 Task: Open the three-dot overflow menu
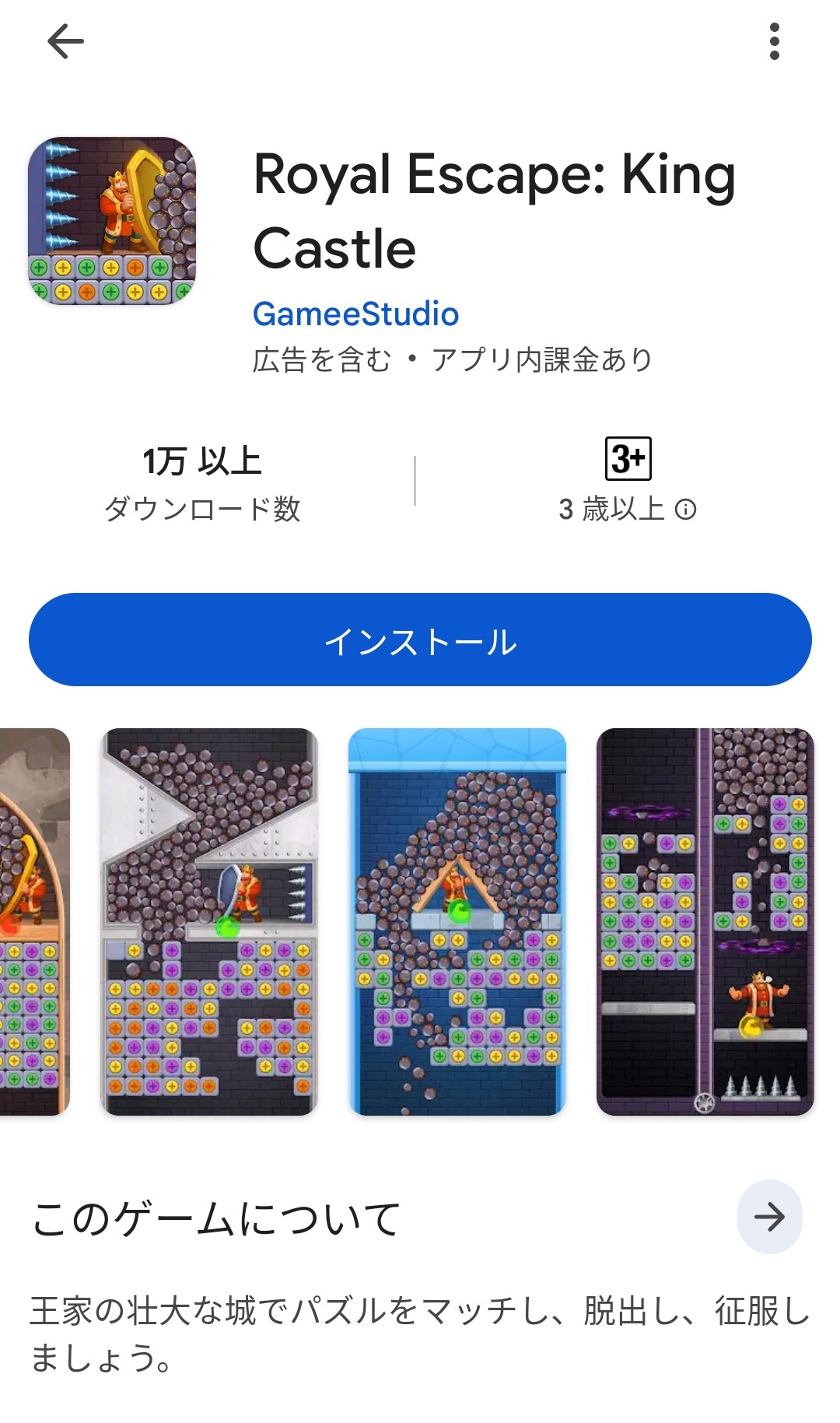774,41
